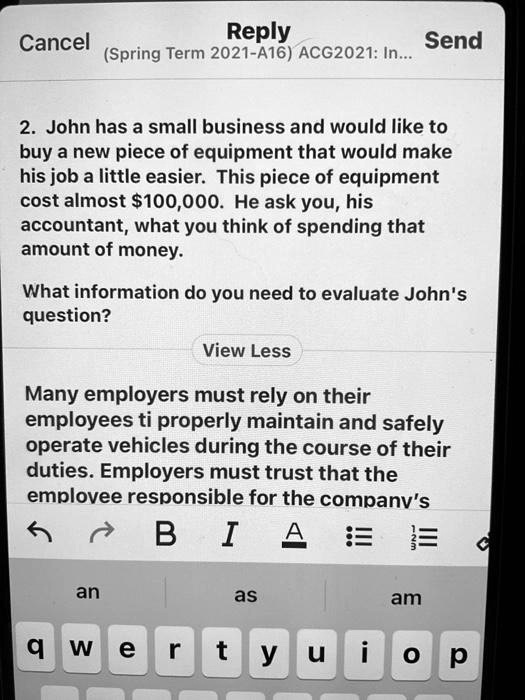Choose the keyboard suggestion "am"
The width and height of the screenshot is (525, 700).
coord(406,598)
